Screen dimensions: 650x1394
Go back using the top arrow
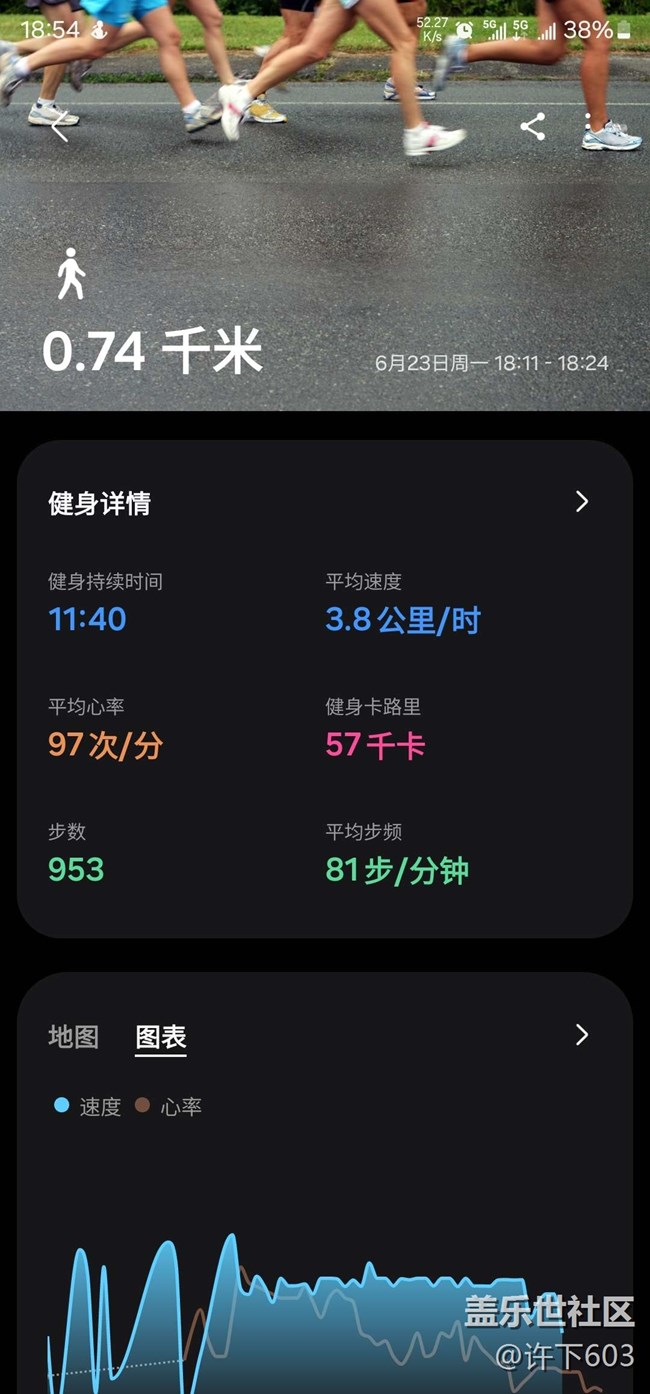point(60,127)
